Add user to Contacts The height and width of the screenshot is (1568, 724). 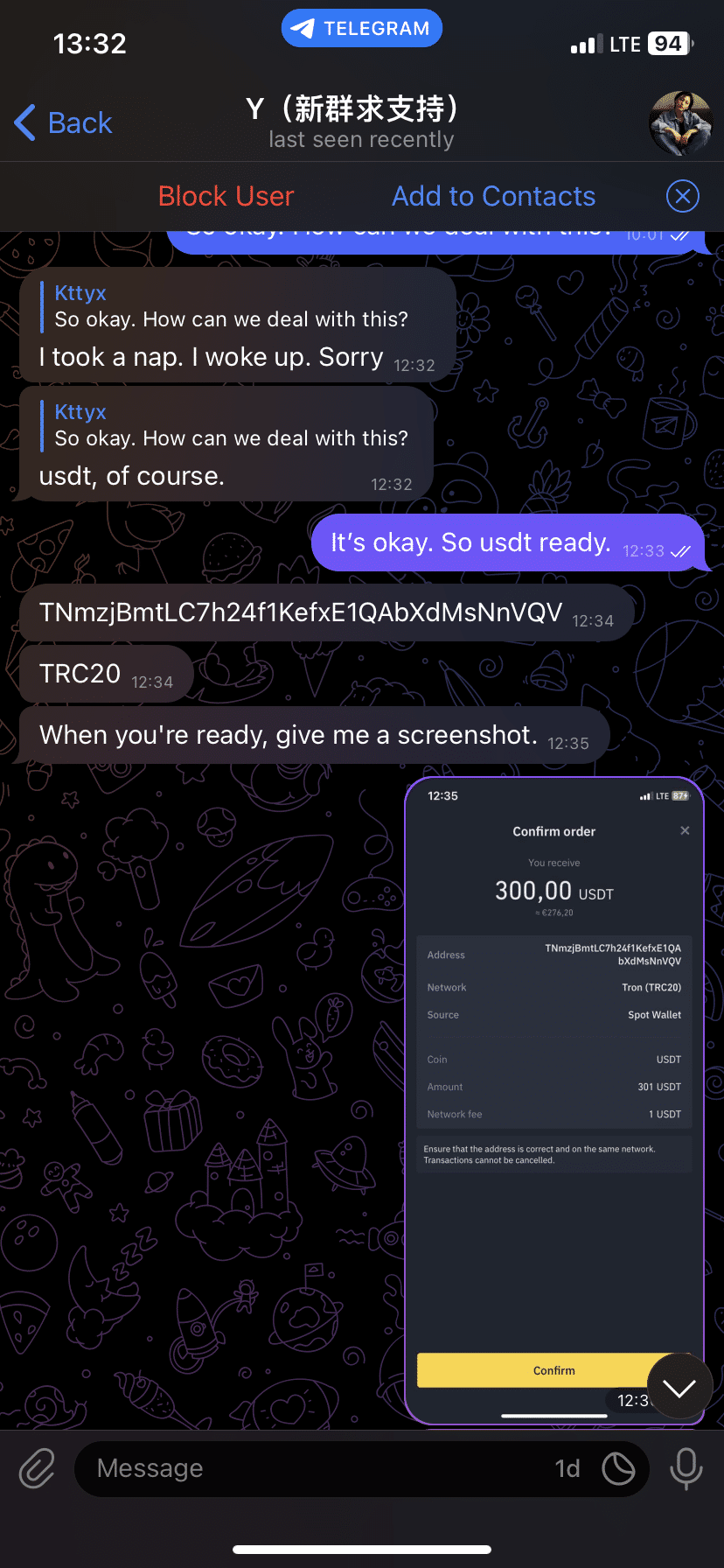click(x=493, y=196)
